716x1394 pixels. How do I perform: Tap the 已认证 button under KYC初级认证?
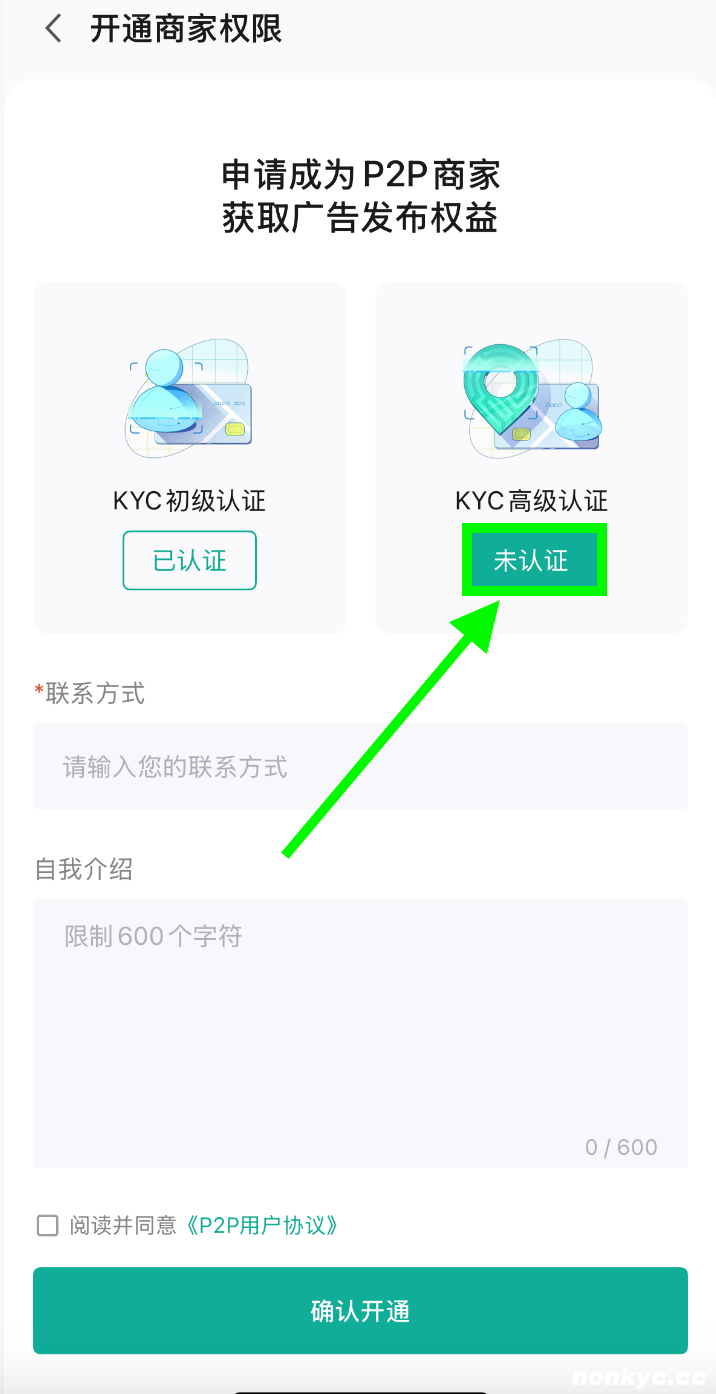[190, 560]
